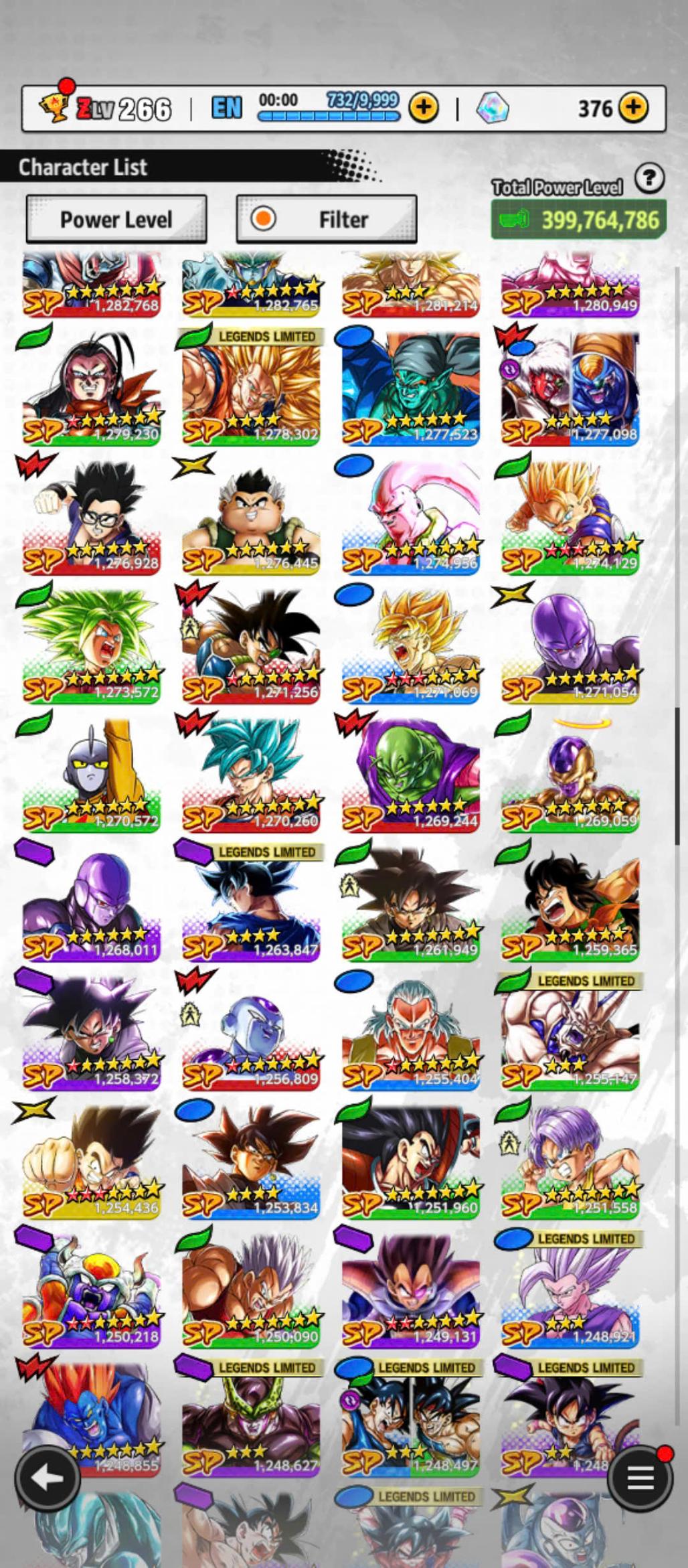Select the character with power 1,278,302
The image size is (688, 1568).
251,388
